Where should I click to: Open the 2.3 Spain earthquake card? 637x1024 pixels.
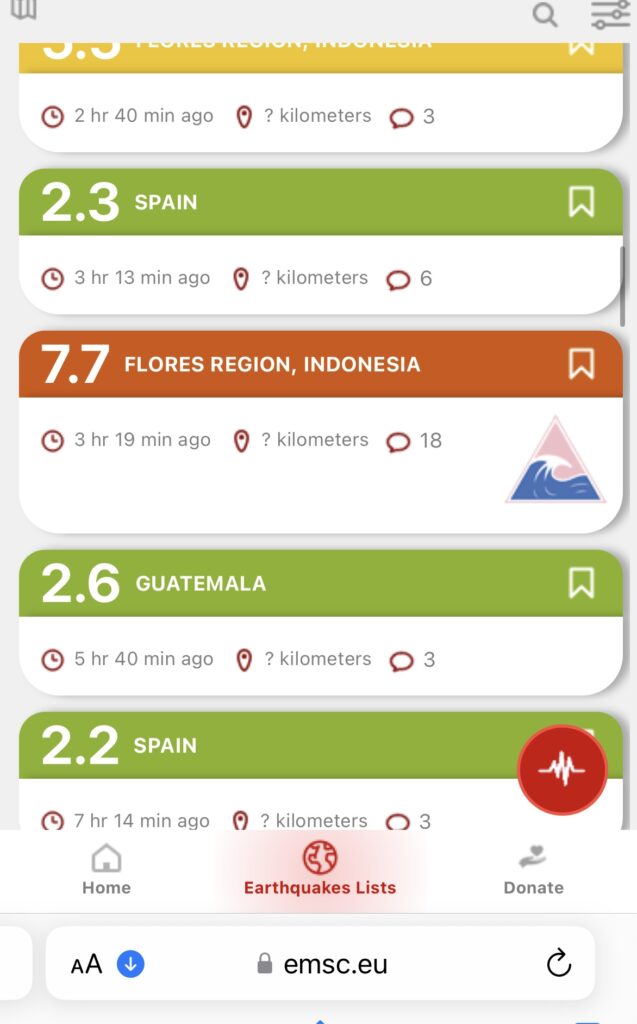[321, 242]
